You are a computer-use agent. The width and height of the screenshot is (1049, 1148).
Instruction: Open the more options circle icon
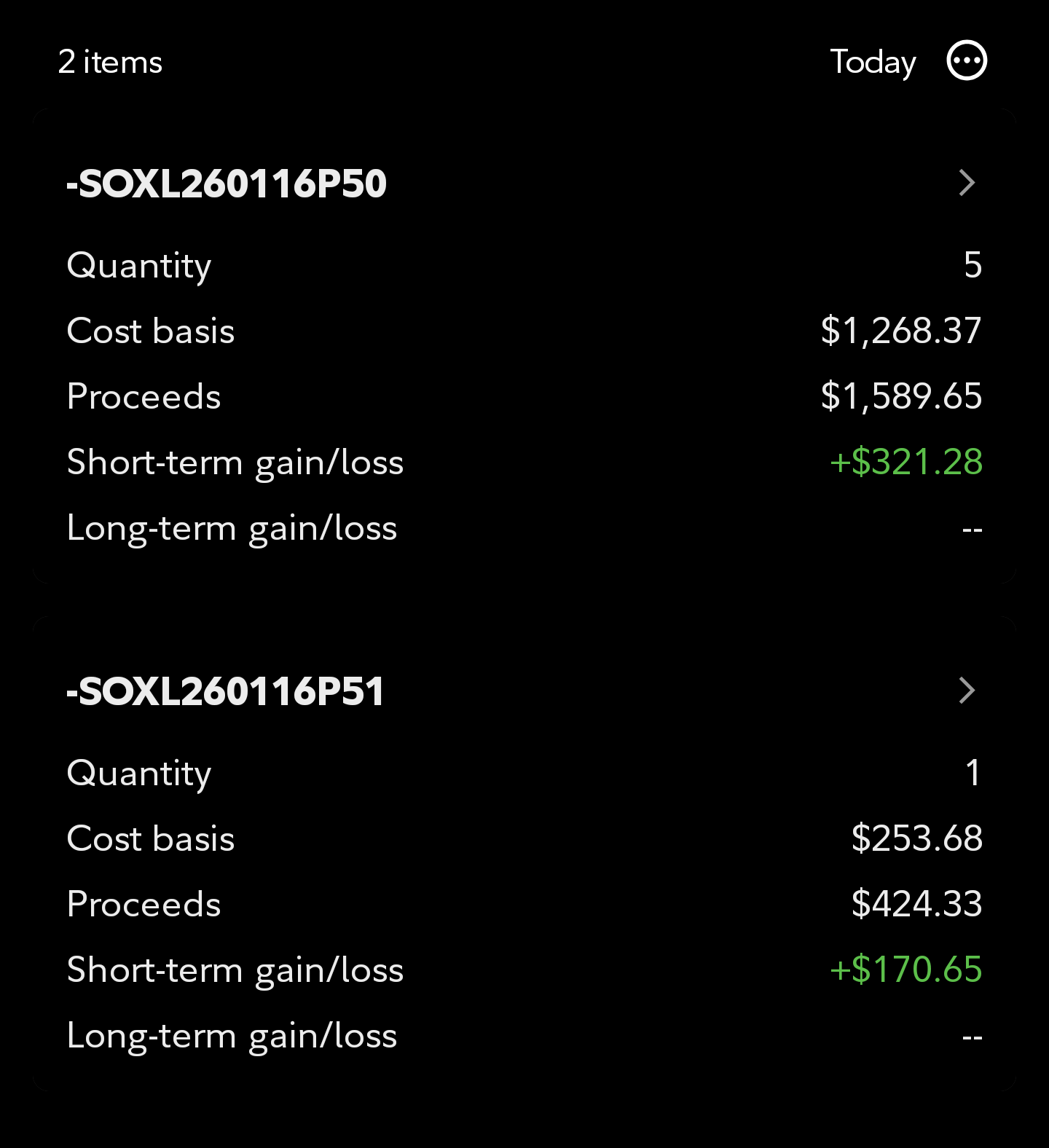tap(967, 60)
